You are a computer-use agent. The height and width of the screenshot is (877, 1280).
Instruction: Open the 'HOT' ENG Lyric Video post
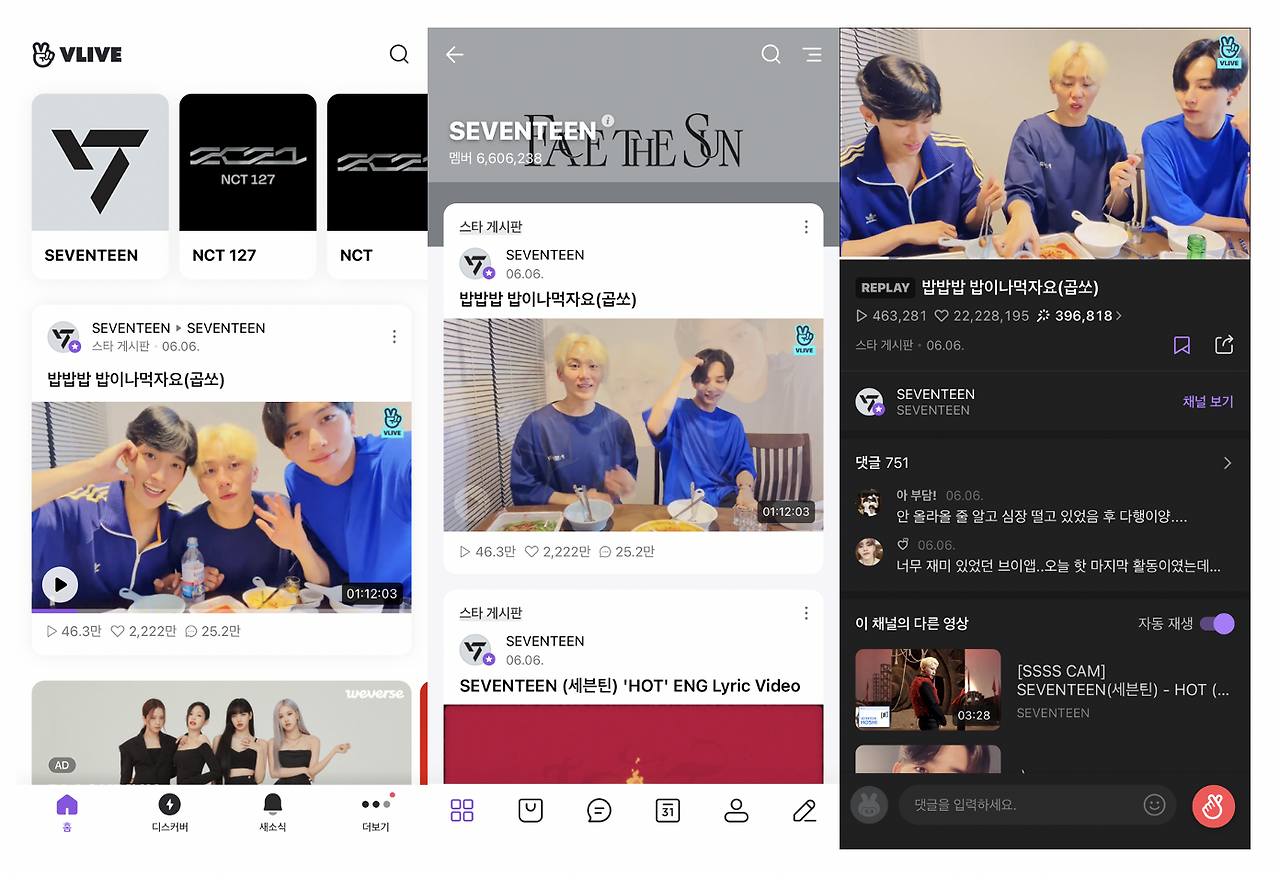tap(630, 686)
